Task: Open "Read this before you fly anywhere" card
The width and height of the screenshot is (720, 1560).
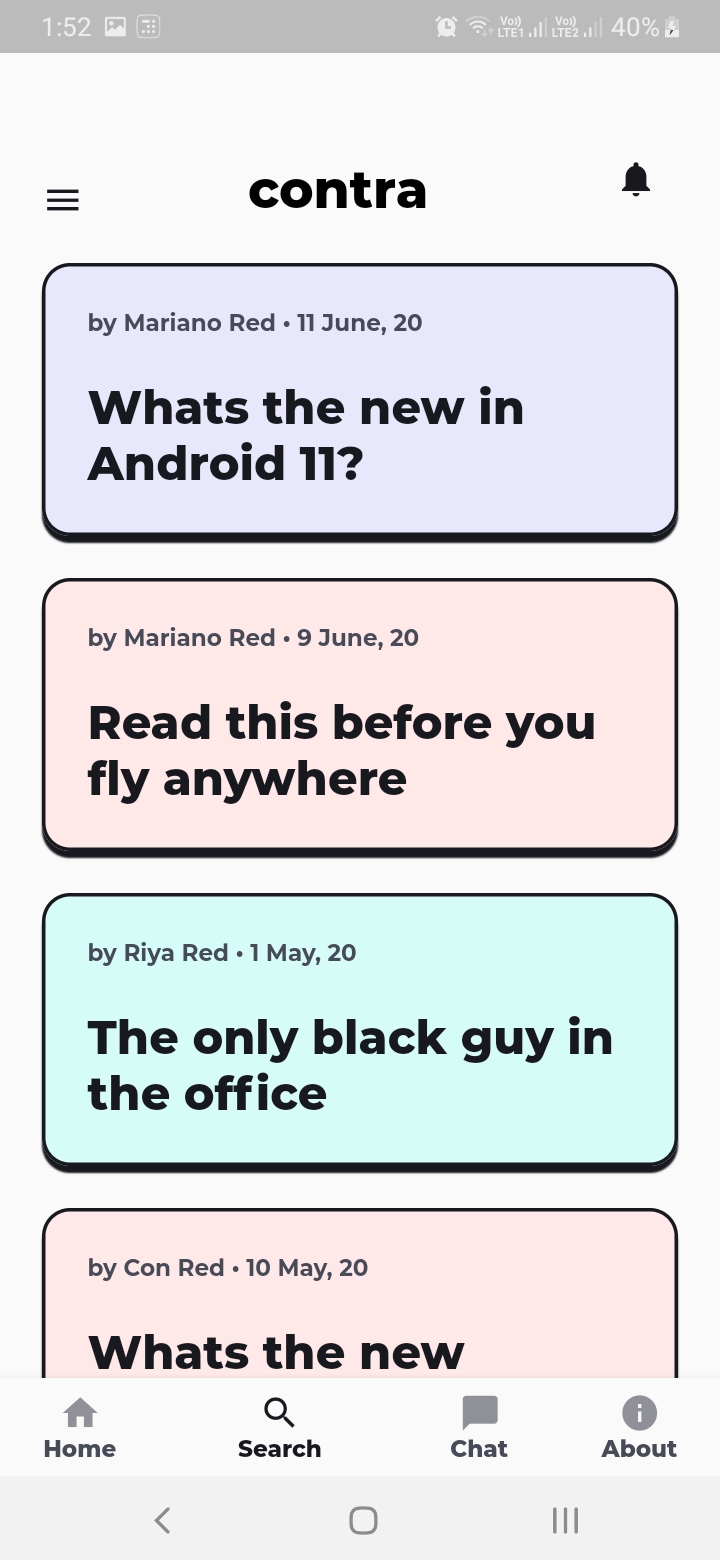Action: pos(360,717)
